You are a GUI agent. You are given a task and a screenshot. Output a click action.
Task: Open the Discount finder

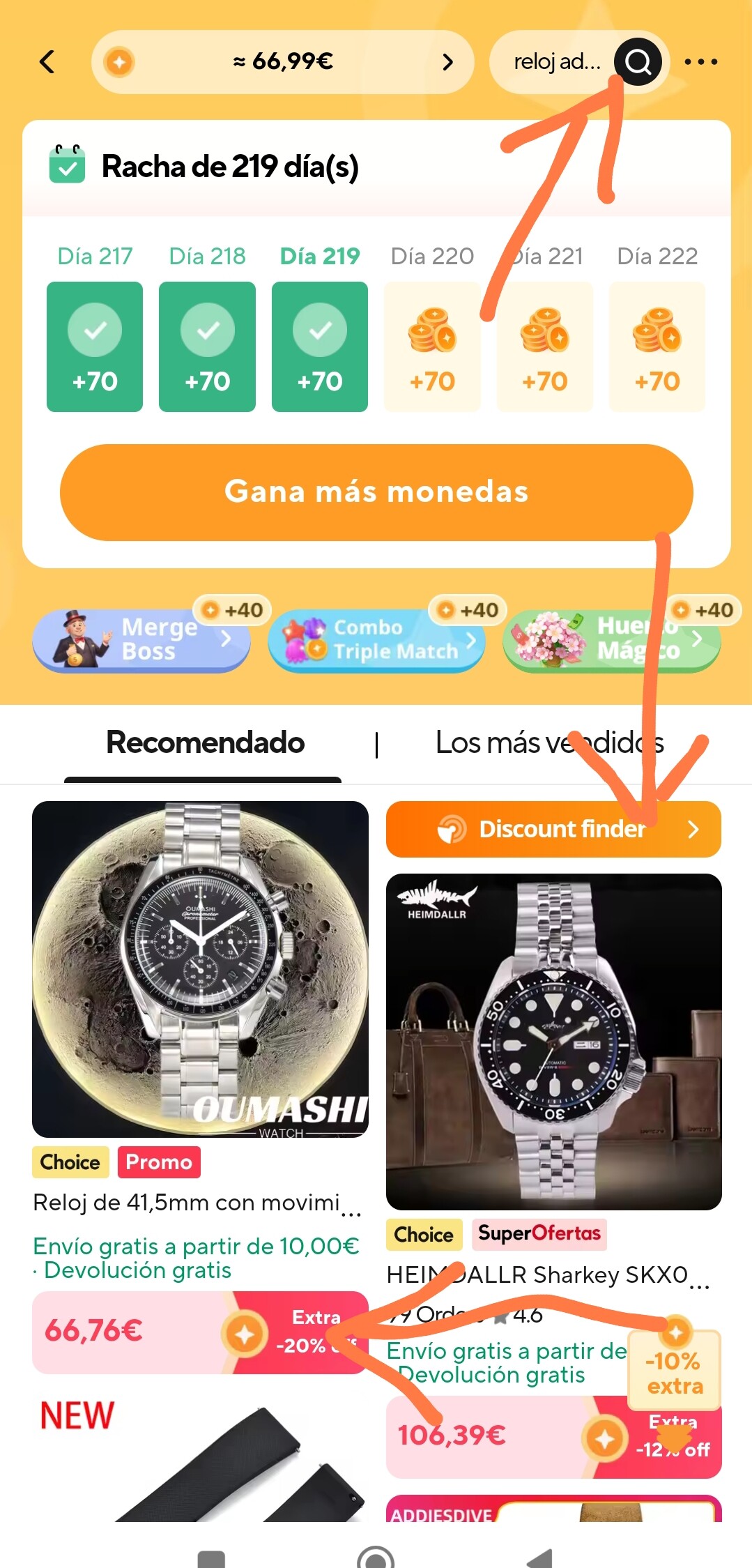click(553, 829)
